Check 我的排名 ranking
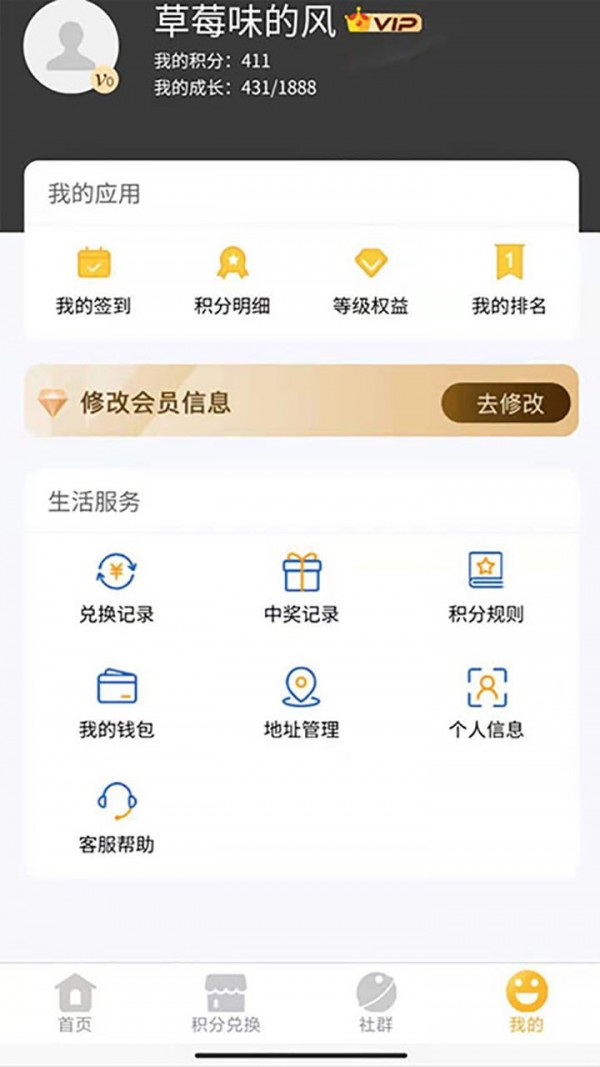The width and height of the screenshot is (600, 1067). coord(509,280)
